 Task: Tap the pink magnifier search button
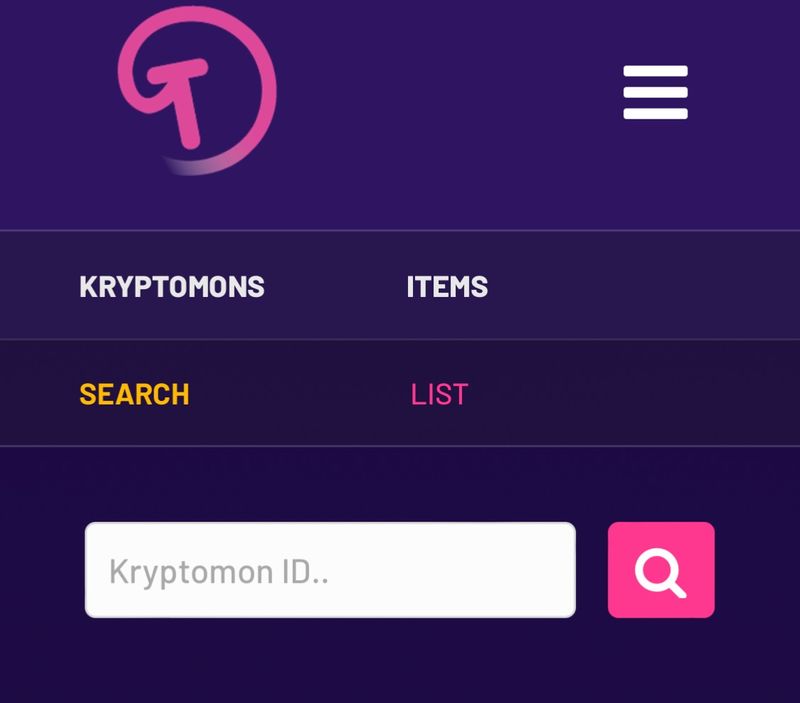pyautogui.click(x=661, y=570)
